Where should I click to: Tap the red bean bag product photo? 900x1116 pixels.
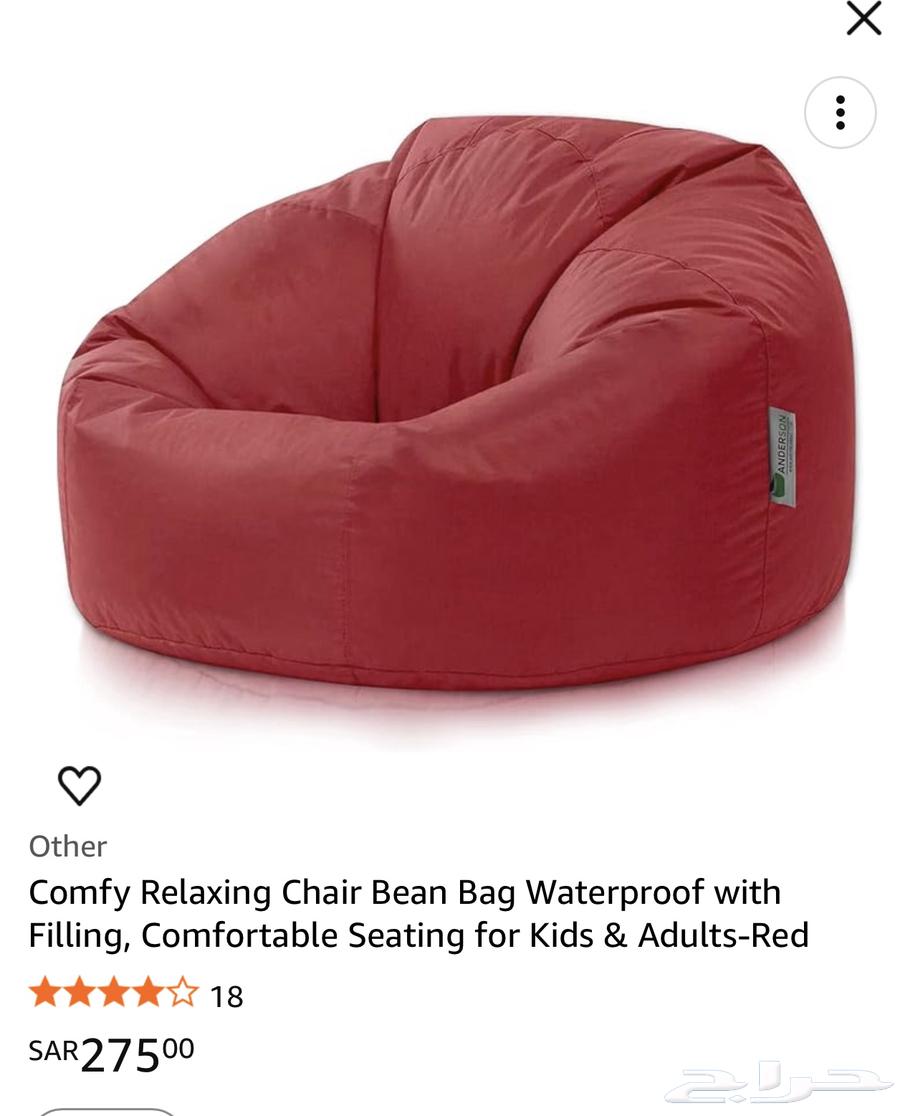coord(450,400)
